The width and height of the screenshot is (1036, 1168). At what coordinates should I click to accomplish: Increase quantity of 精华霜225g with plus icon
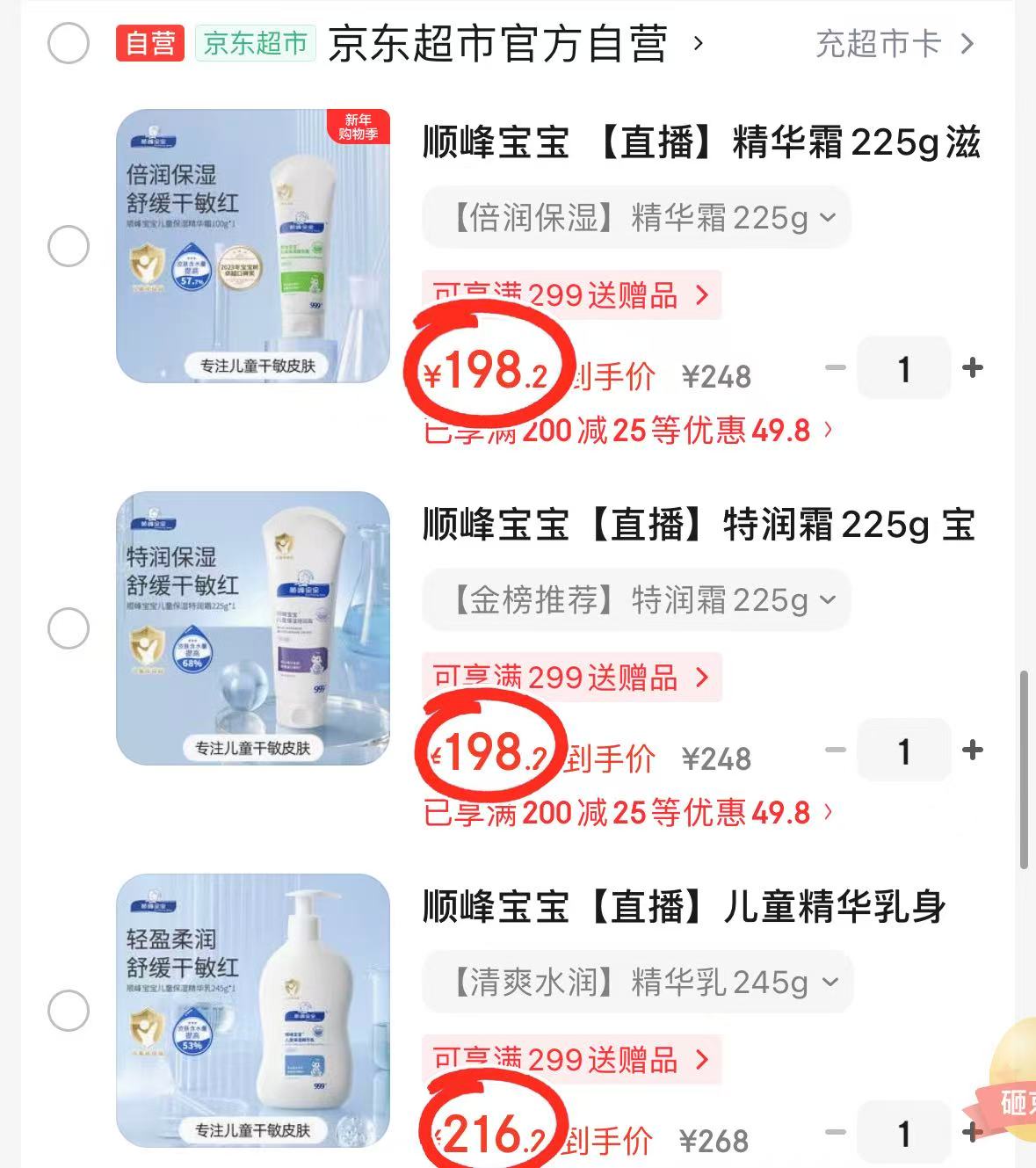[973, 368]
